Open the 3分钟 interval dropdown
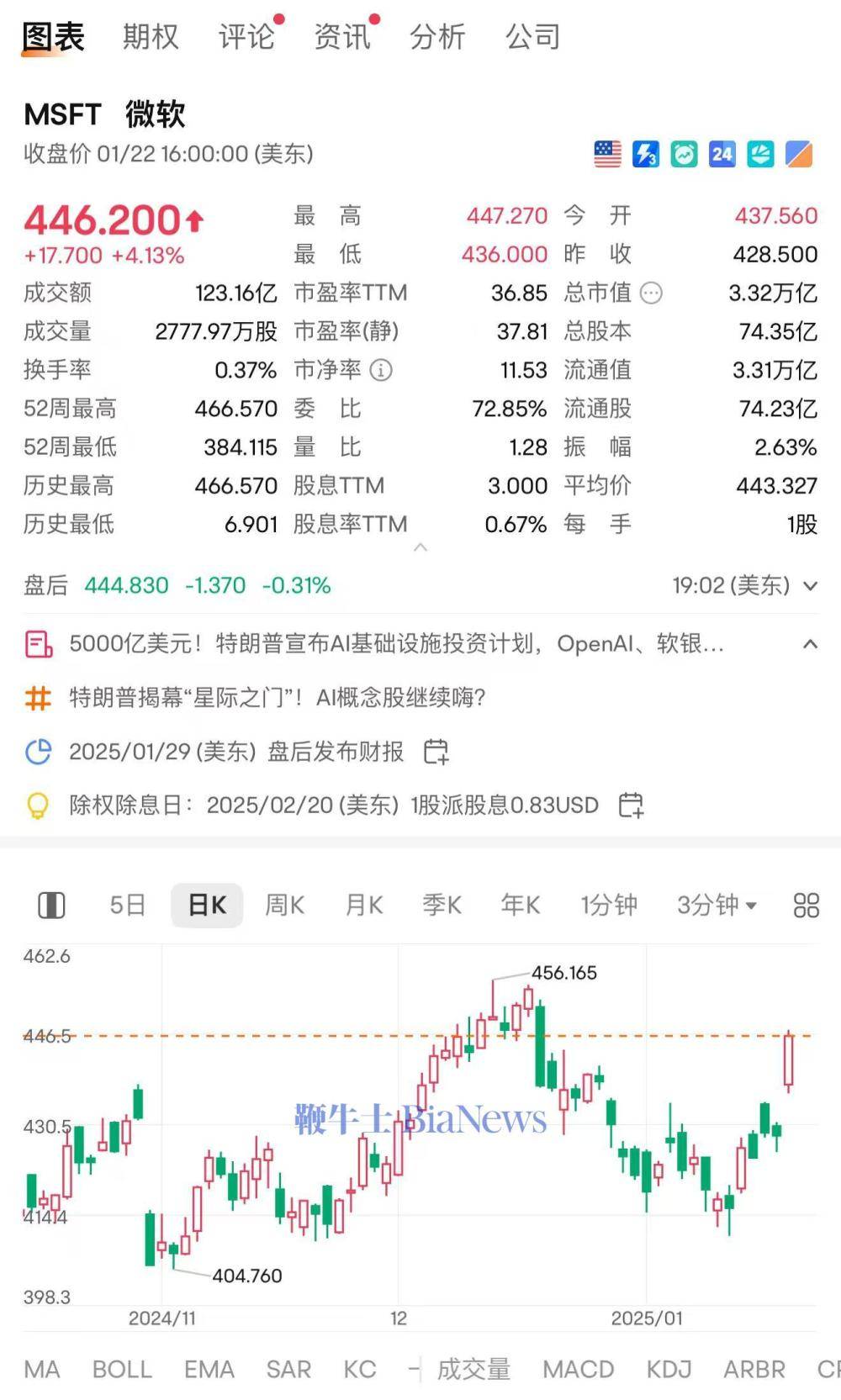The width and height of the screenshot is (841, 1400). pos(717,906)
